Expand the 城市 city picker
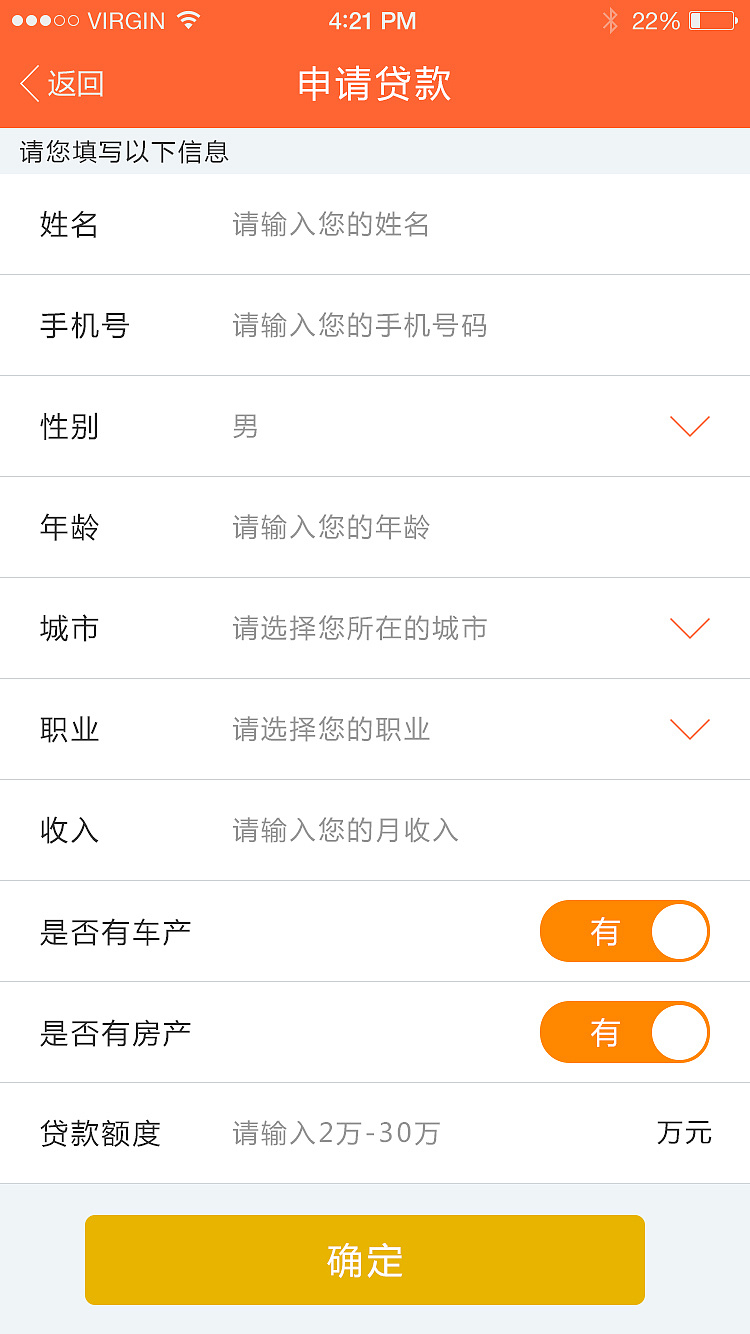The height and width of the screenshot is (1334, 750). [689, 628]
